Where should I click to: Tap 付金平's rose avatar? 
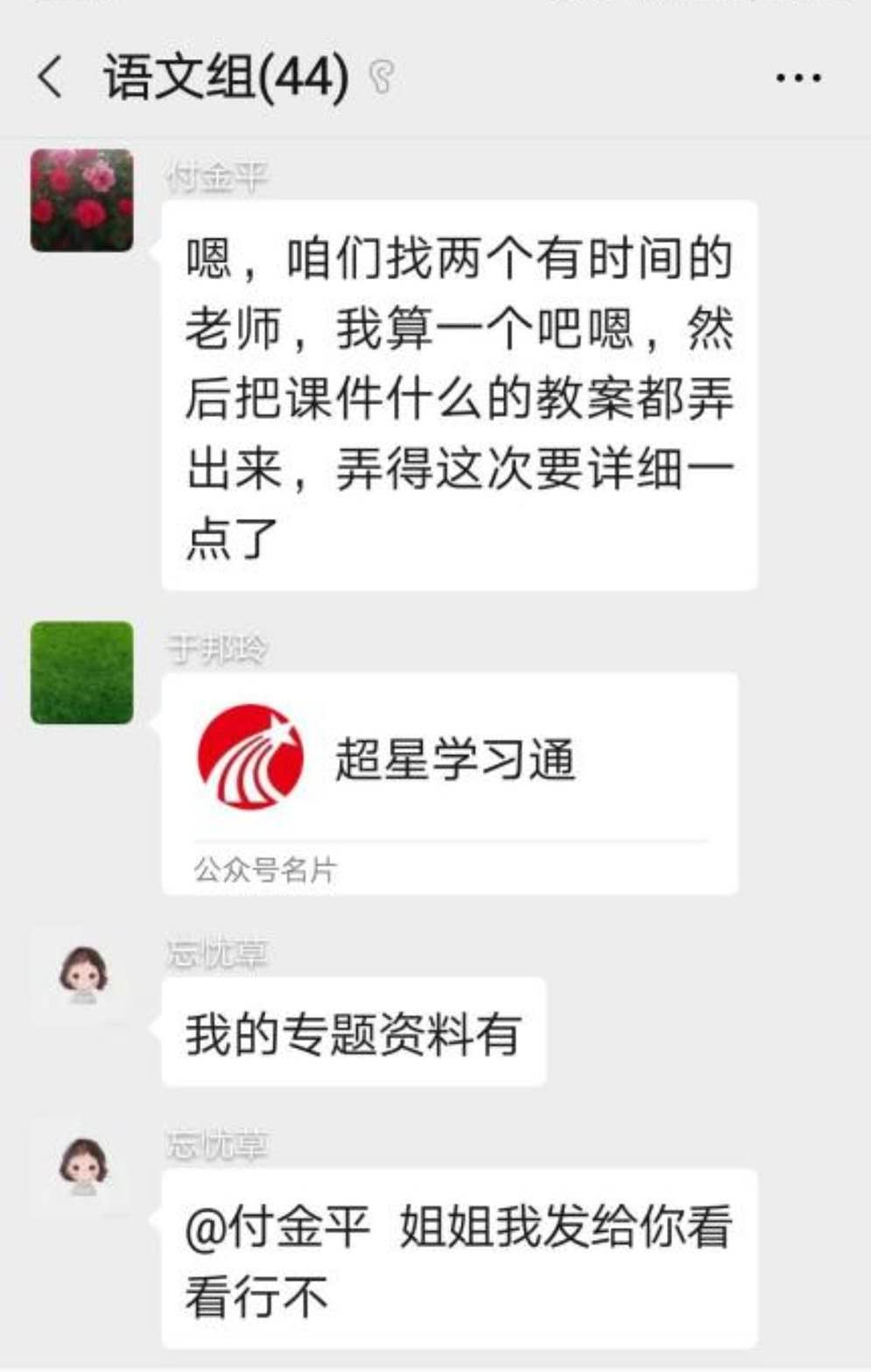(x=82, y=201)
